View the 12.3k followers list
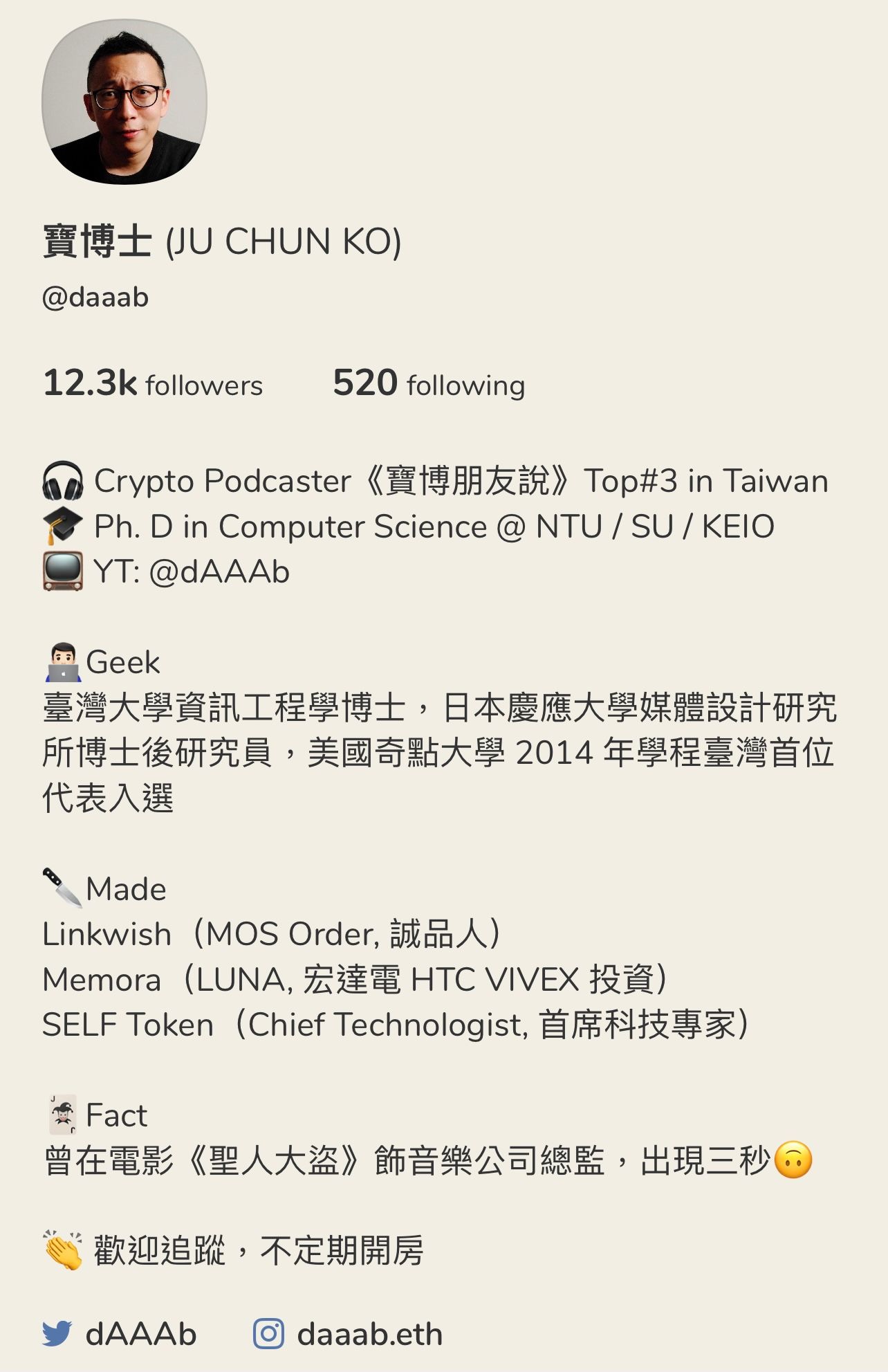Image resolution: width=888 pixels, height=1372 pixels. point(153,384)
